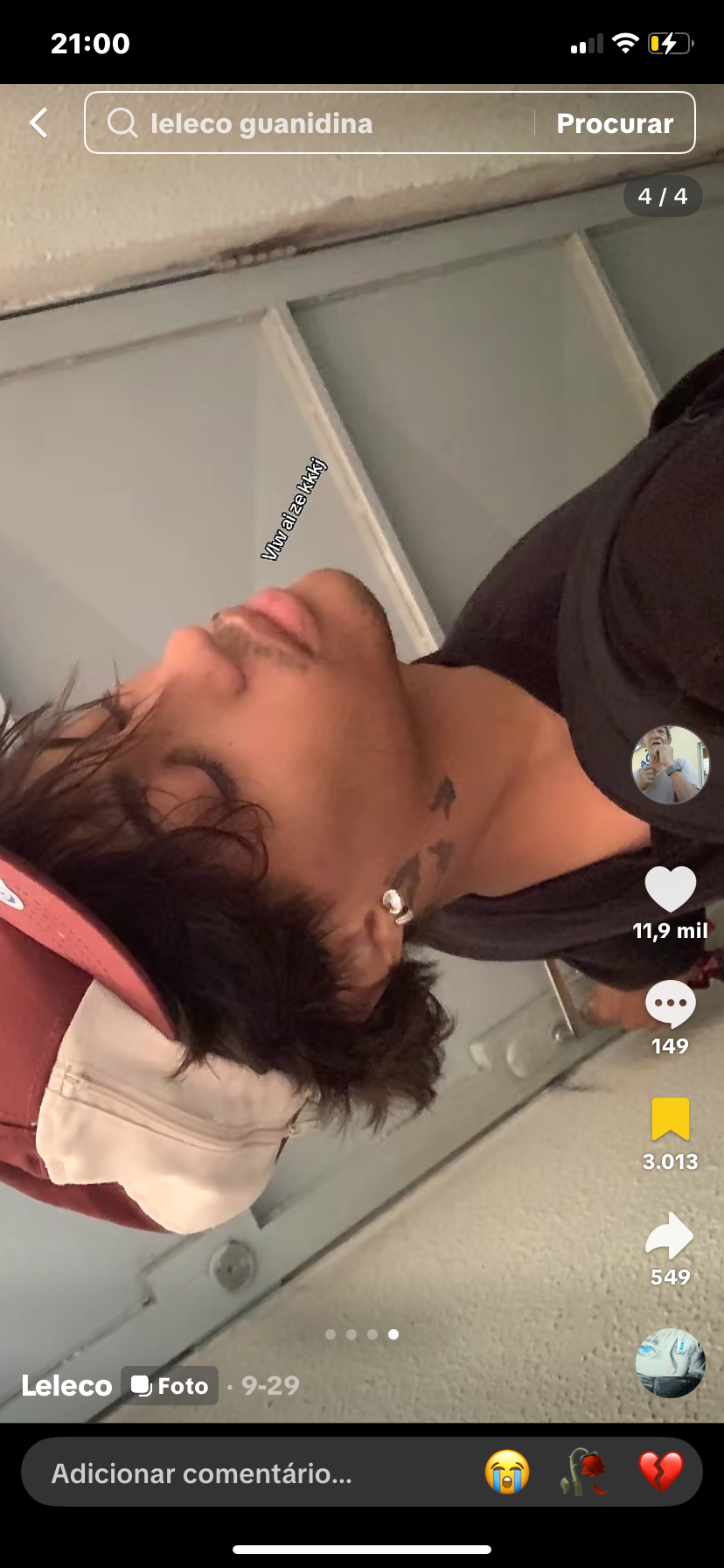724x1568 pixels.
Task: Open the creator's profile picture
Action: pos(670,764)
